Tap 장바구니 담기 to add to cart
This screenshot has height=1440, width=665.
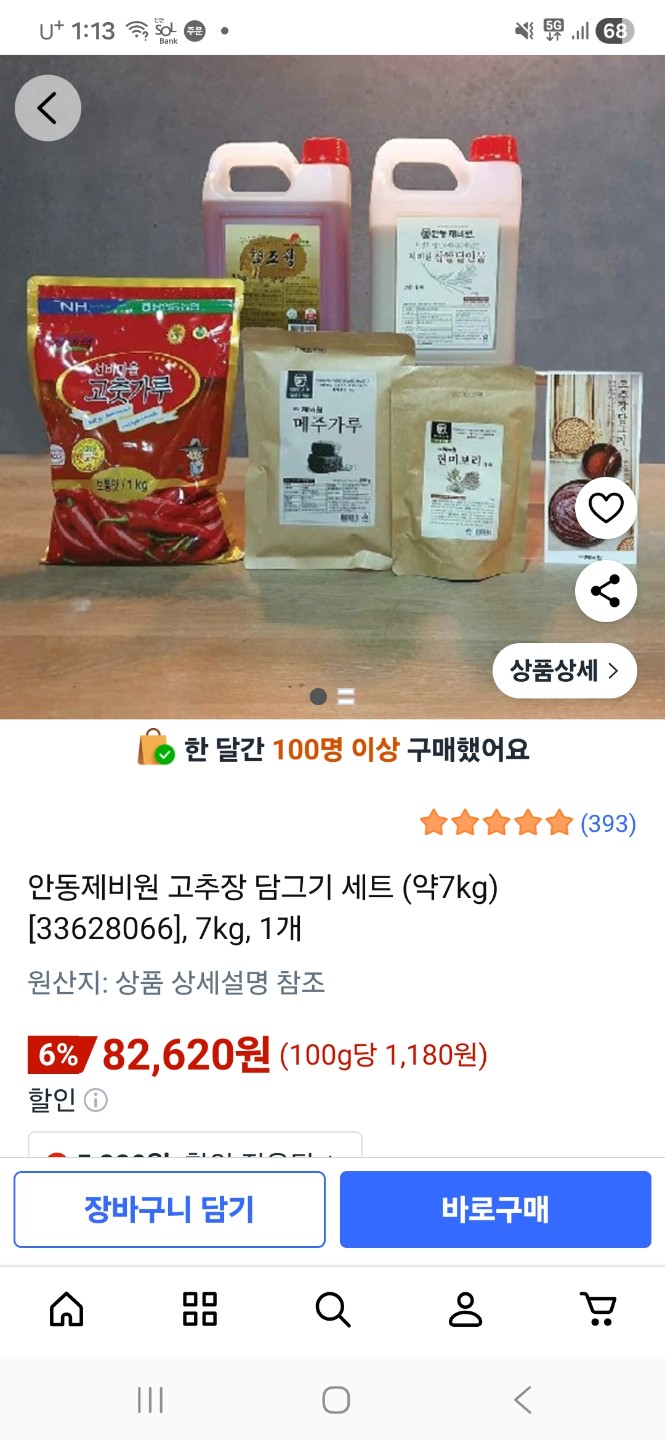click(x=169, y=1209)
